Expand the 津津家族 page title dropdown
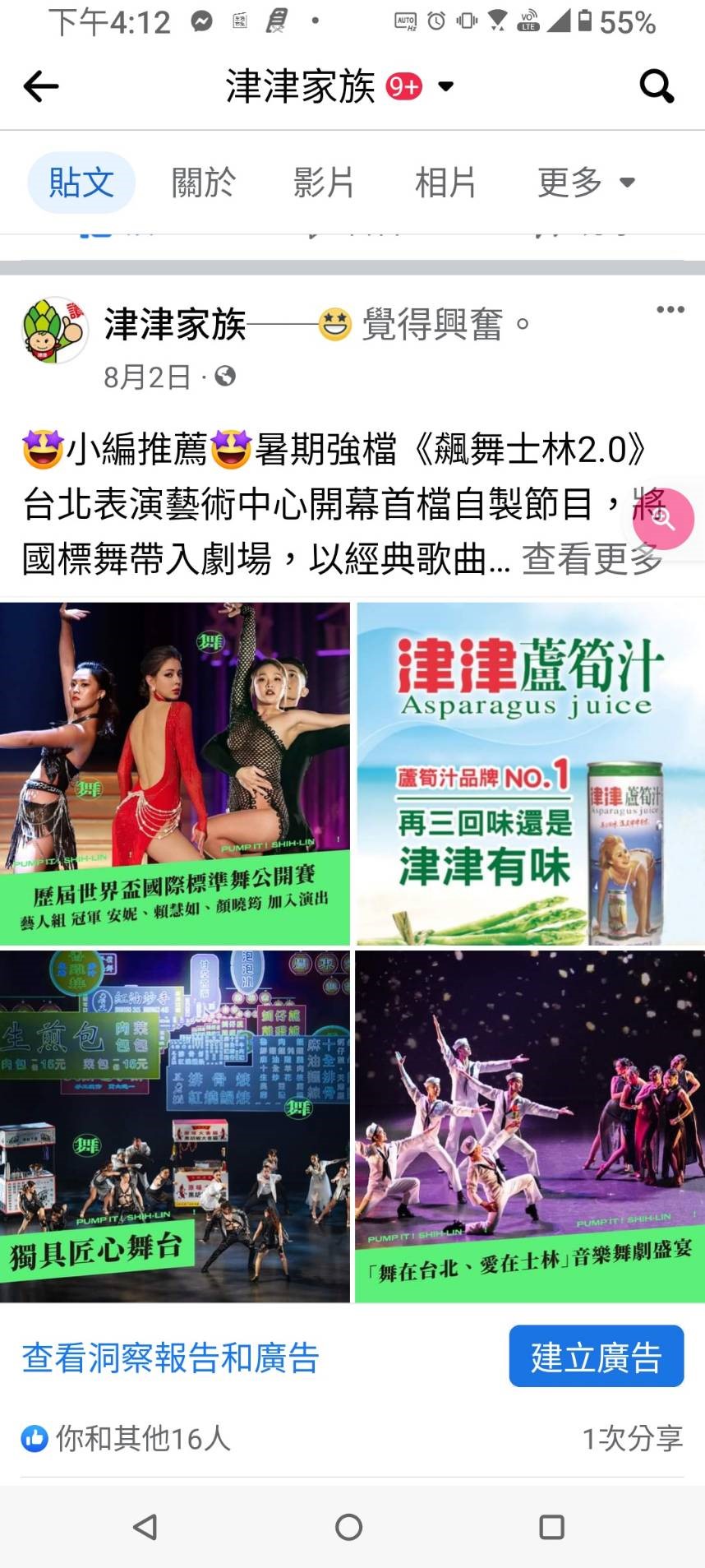 (x=446, y=86)
